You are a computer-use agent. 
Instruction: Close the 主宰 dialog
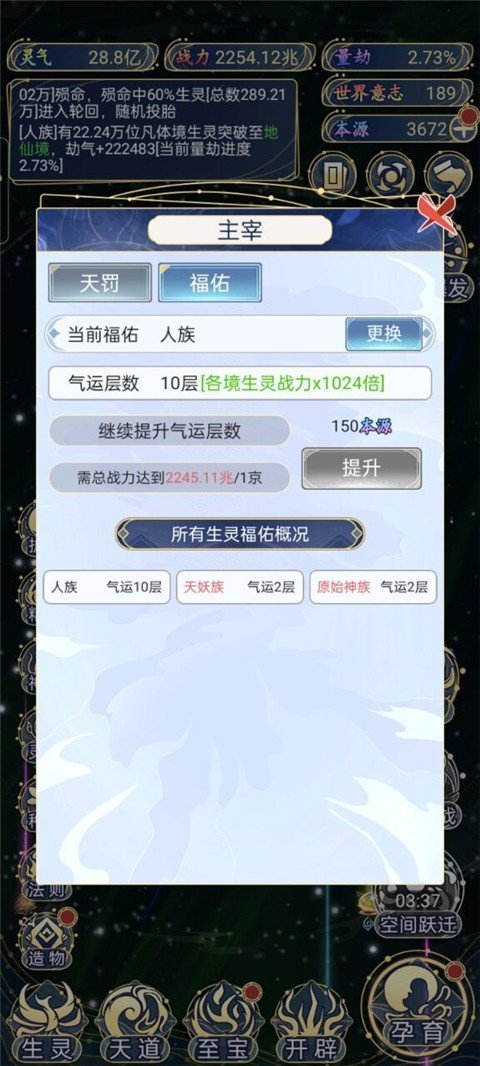click(436, 214)
